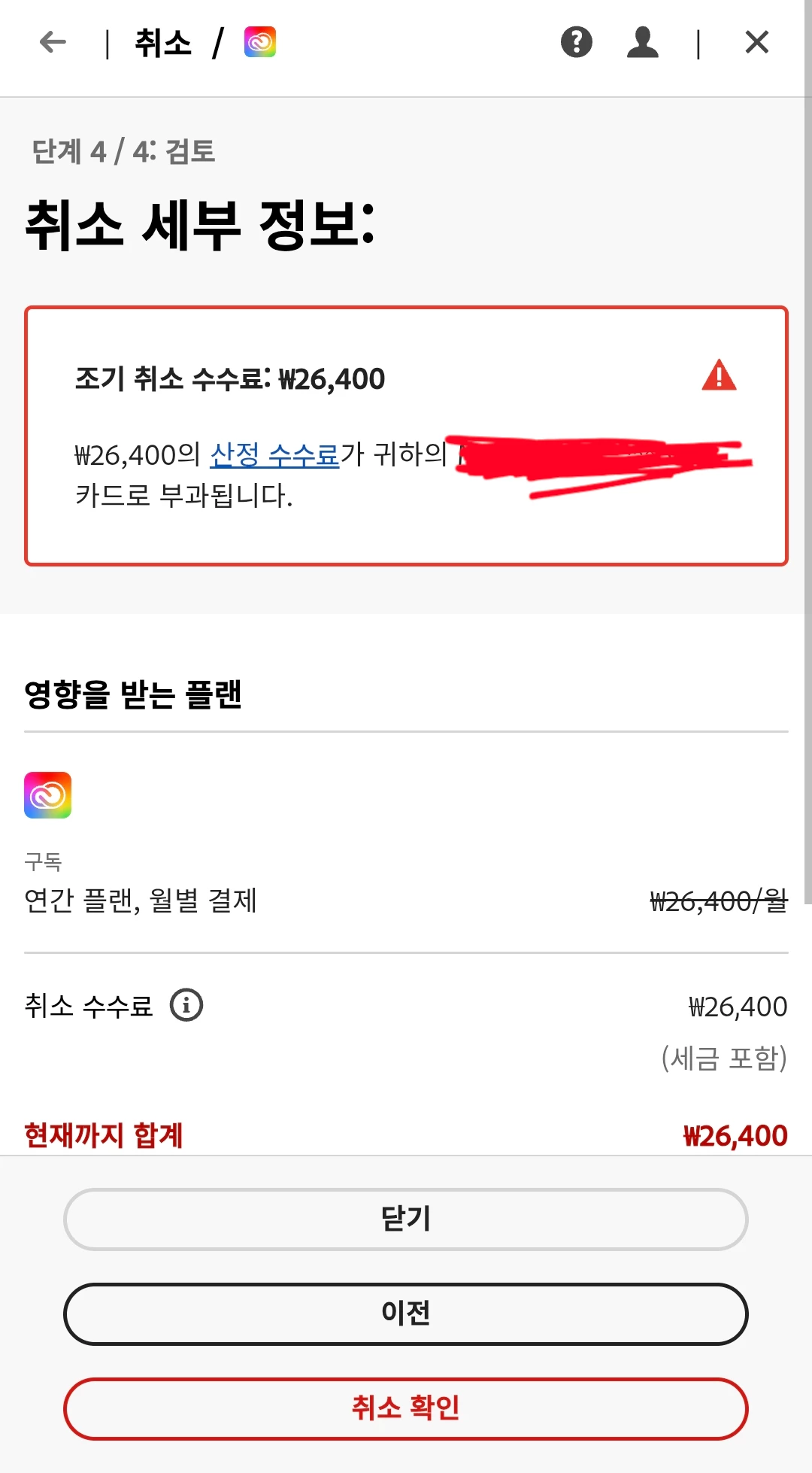Screen dimensions: 812x1473
Task: Go back with the top arrow
Action: tap(53, 42)
